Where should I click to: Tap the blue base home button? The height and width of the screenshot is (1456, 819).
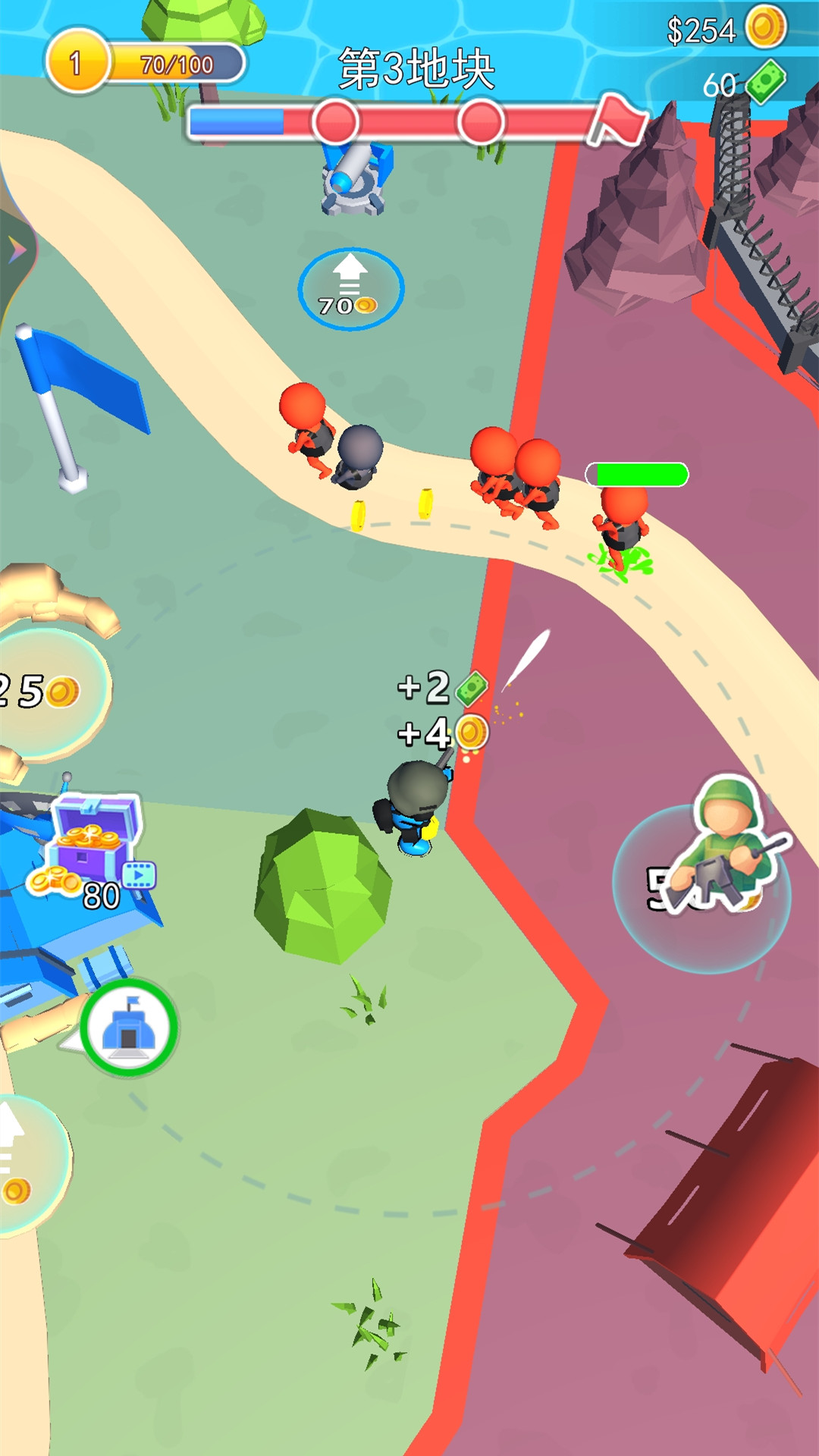click(129, 1028)
